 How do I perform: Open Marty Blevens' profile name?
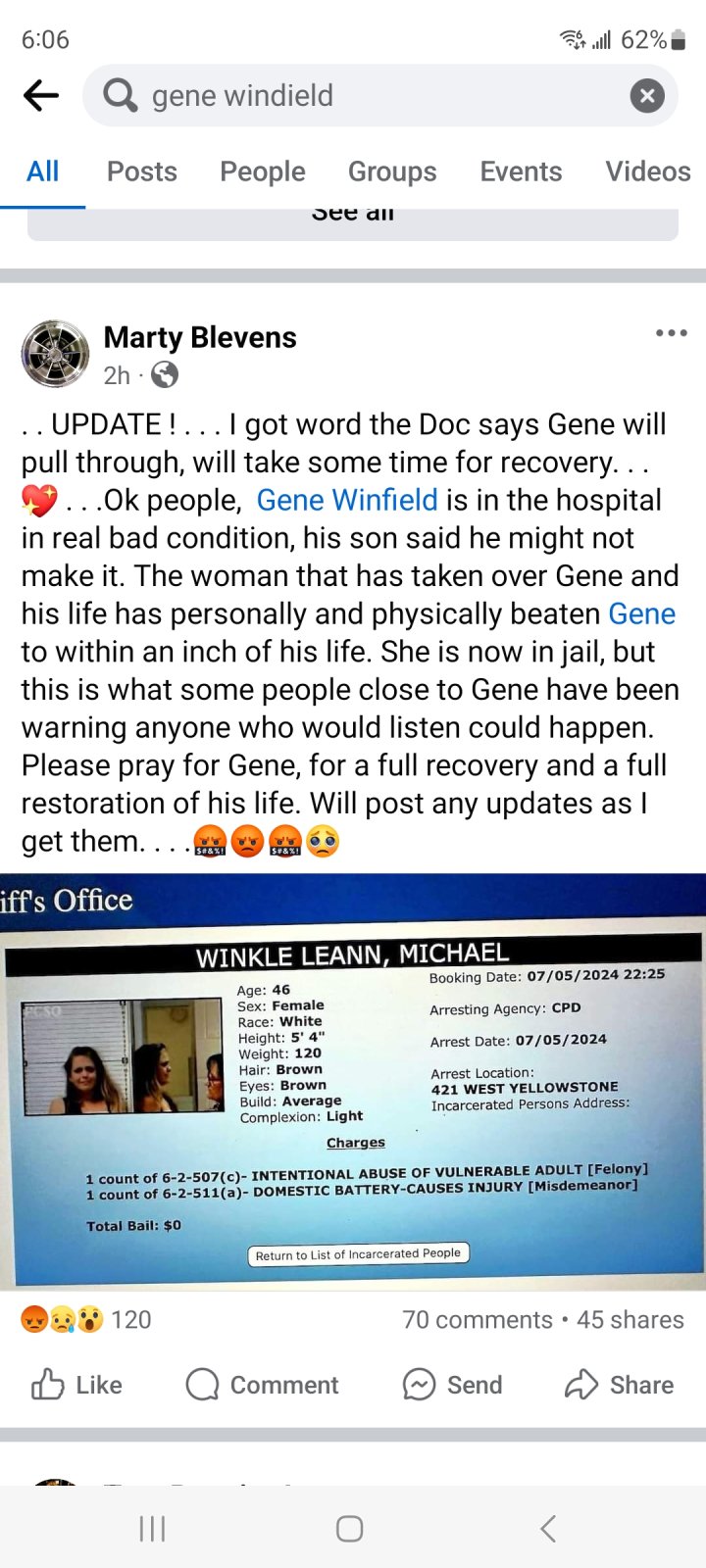click(x=200, y=337)
